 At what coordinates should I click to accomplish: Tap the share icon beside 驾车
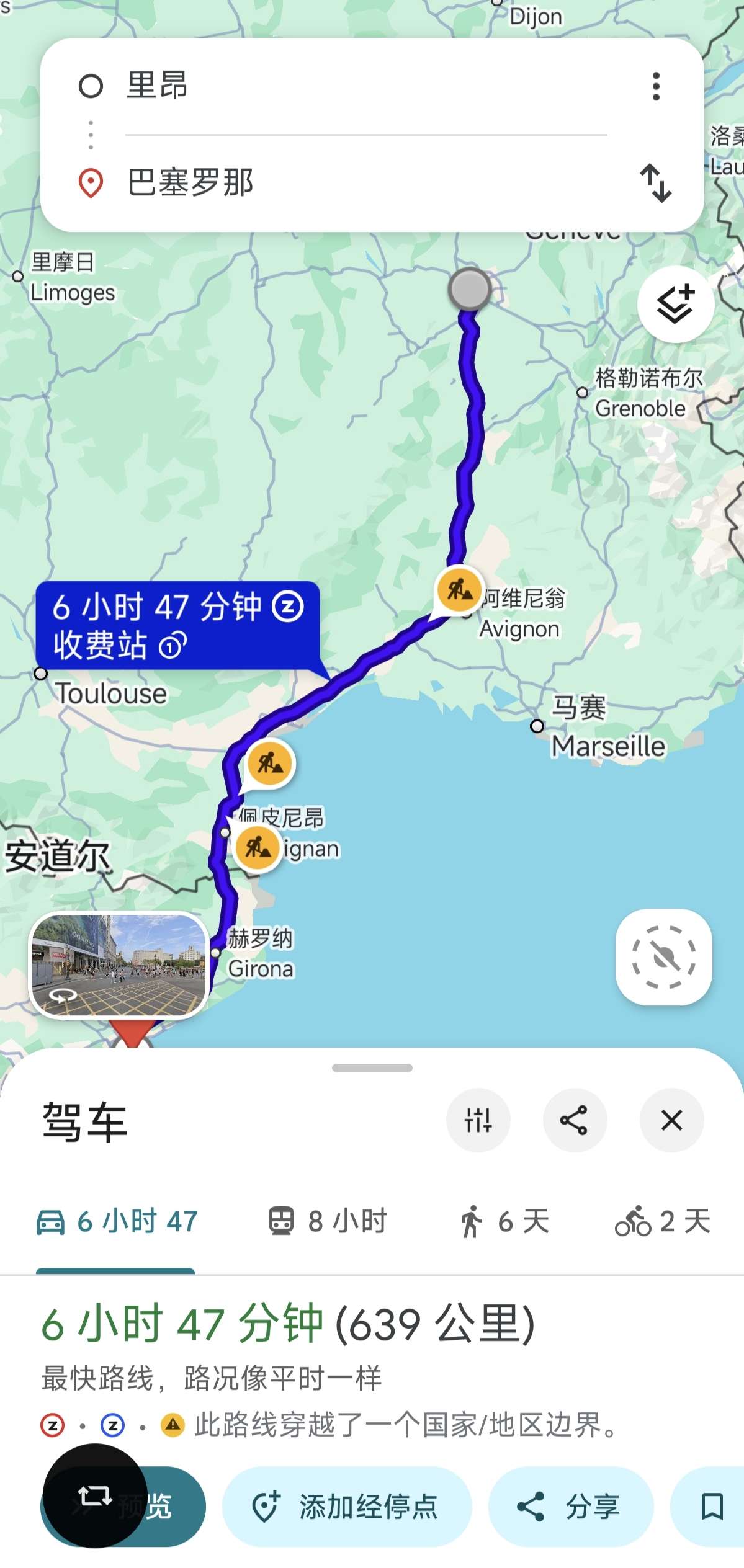pos(575,1120)
